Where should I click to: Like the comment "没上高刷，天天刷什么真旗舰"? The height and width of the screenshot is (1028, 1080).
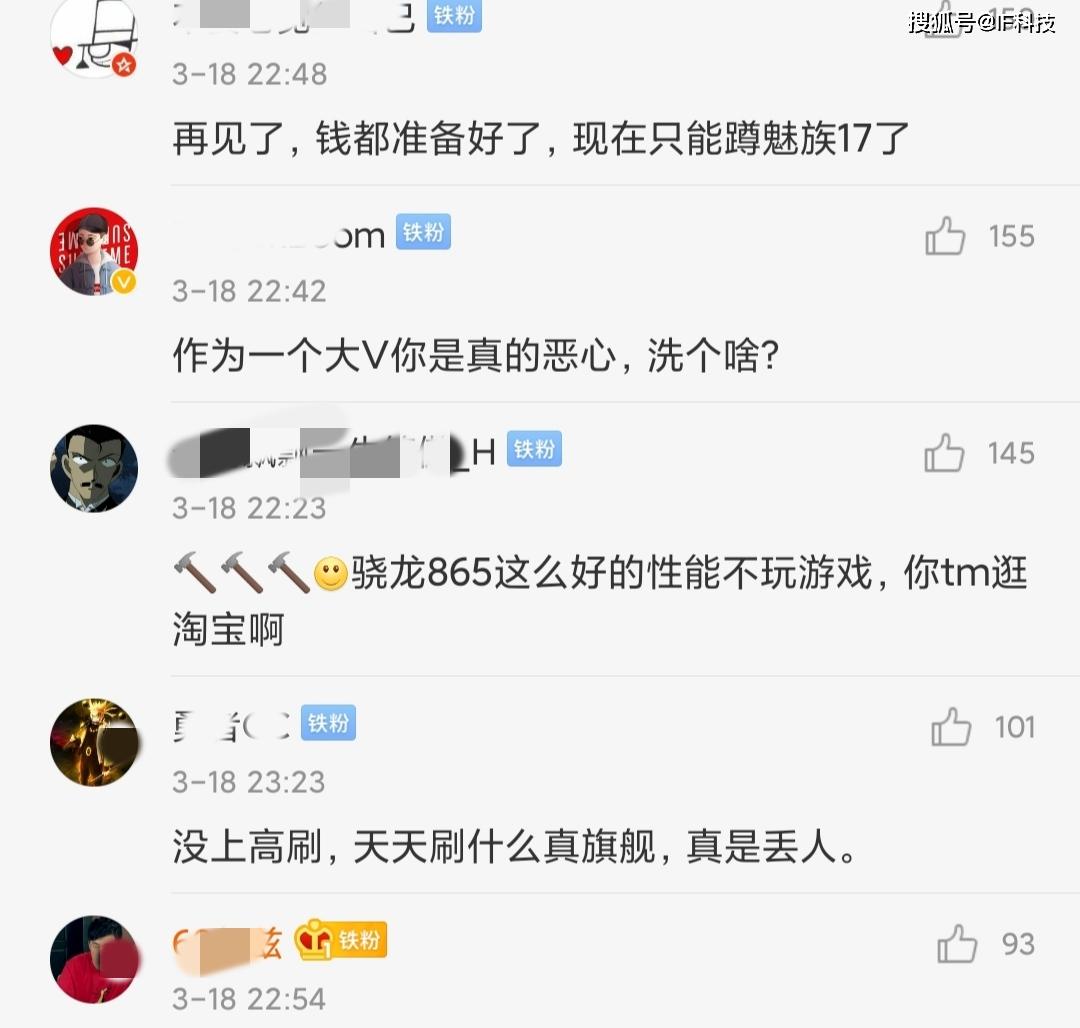951,727
